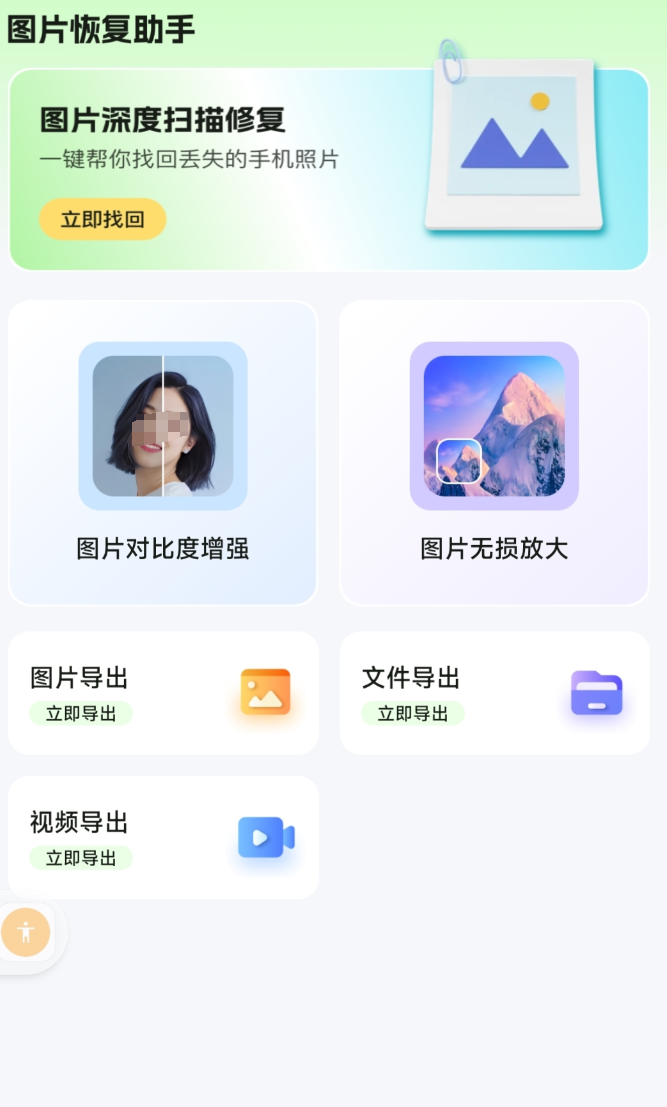Open the 图片无损放大 card
Image resolution: width=667 pixels, height=1107 pixels.
click(x=494, y=453)
